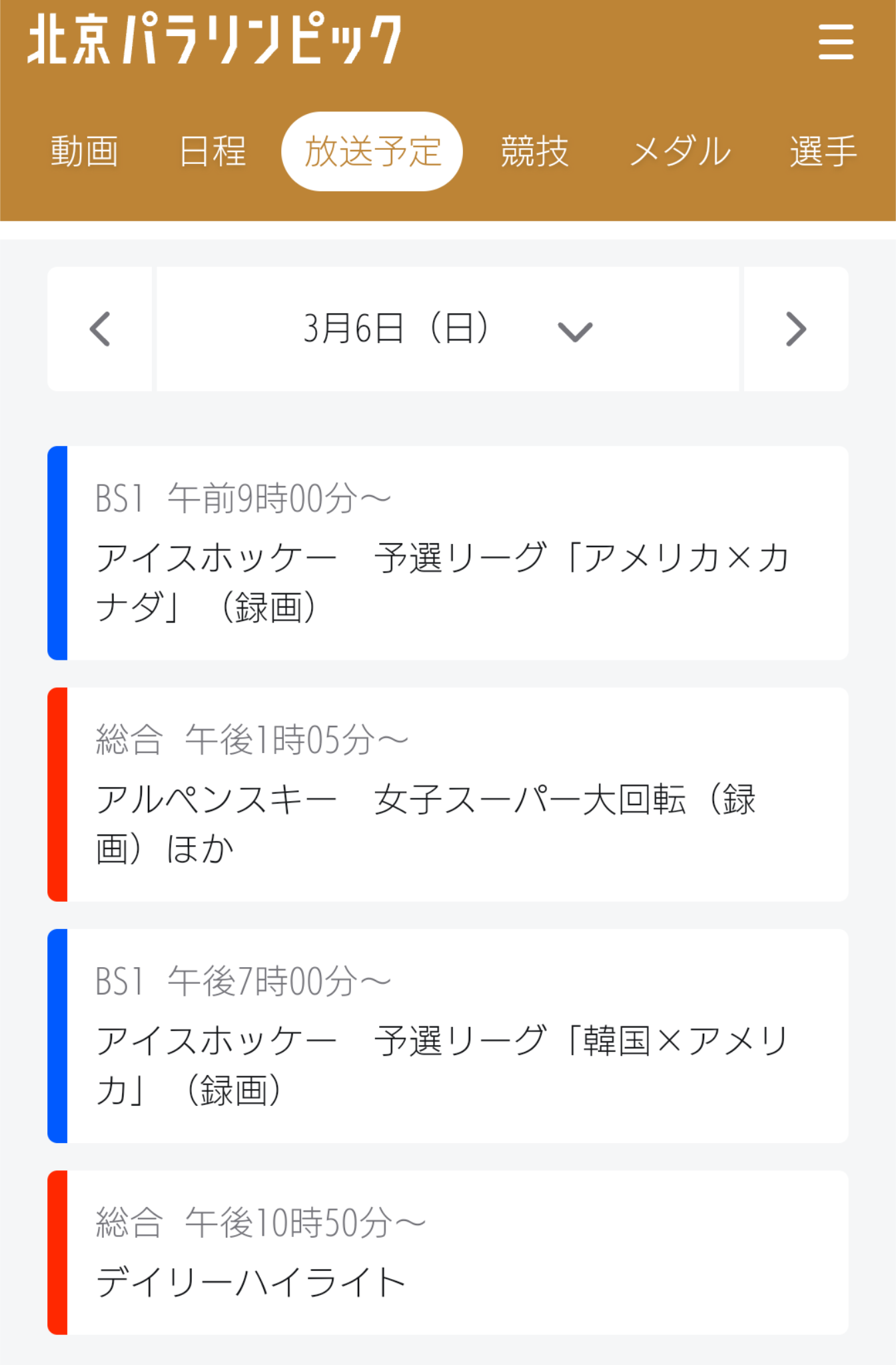This screenshot has height=1365, width=896.
Task: Open the 競技 section
Action: (533, 151)
